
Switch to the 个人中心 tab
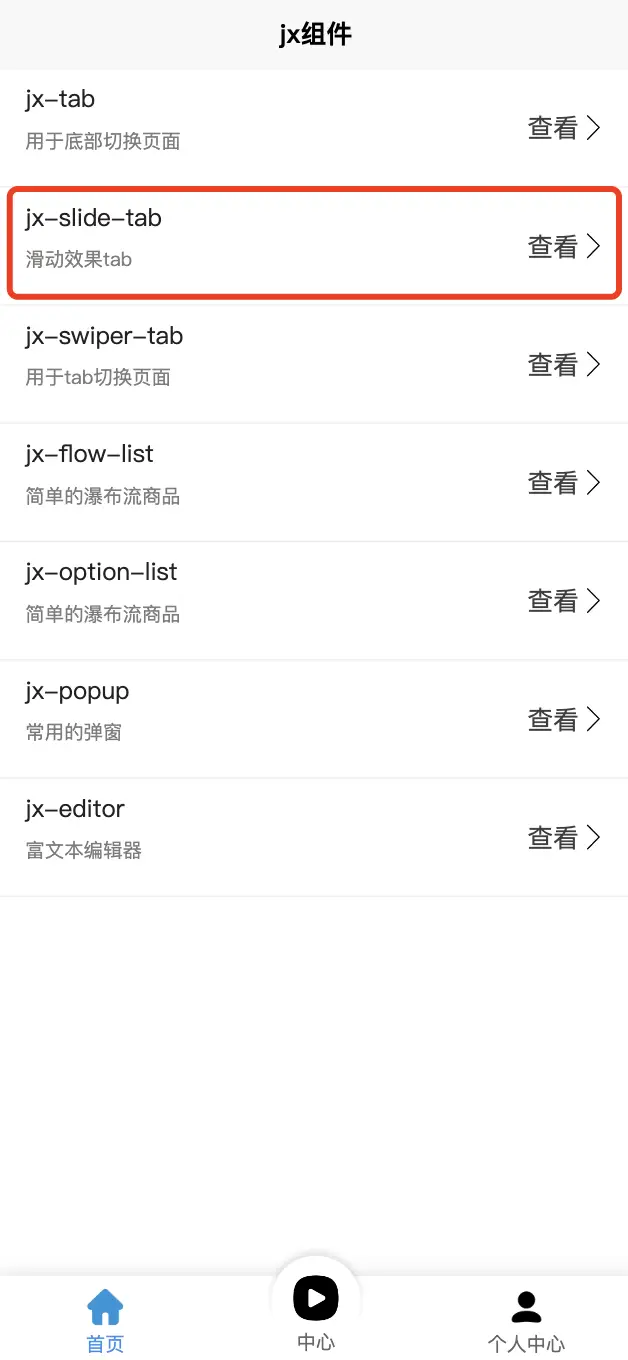point(526,1320)
